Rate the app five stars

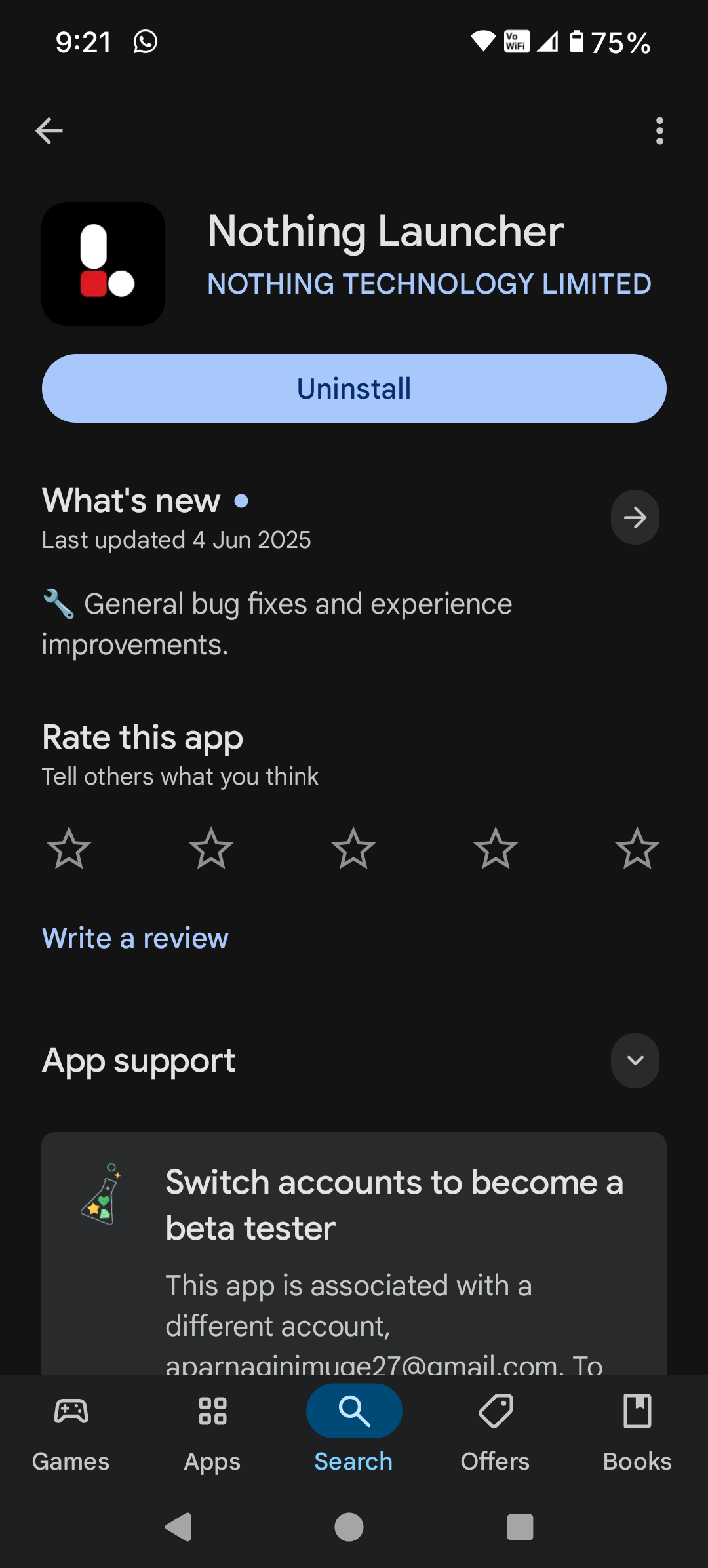point(637,848)
